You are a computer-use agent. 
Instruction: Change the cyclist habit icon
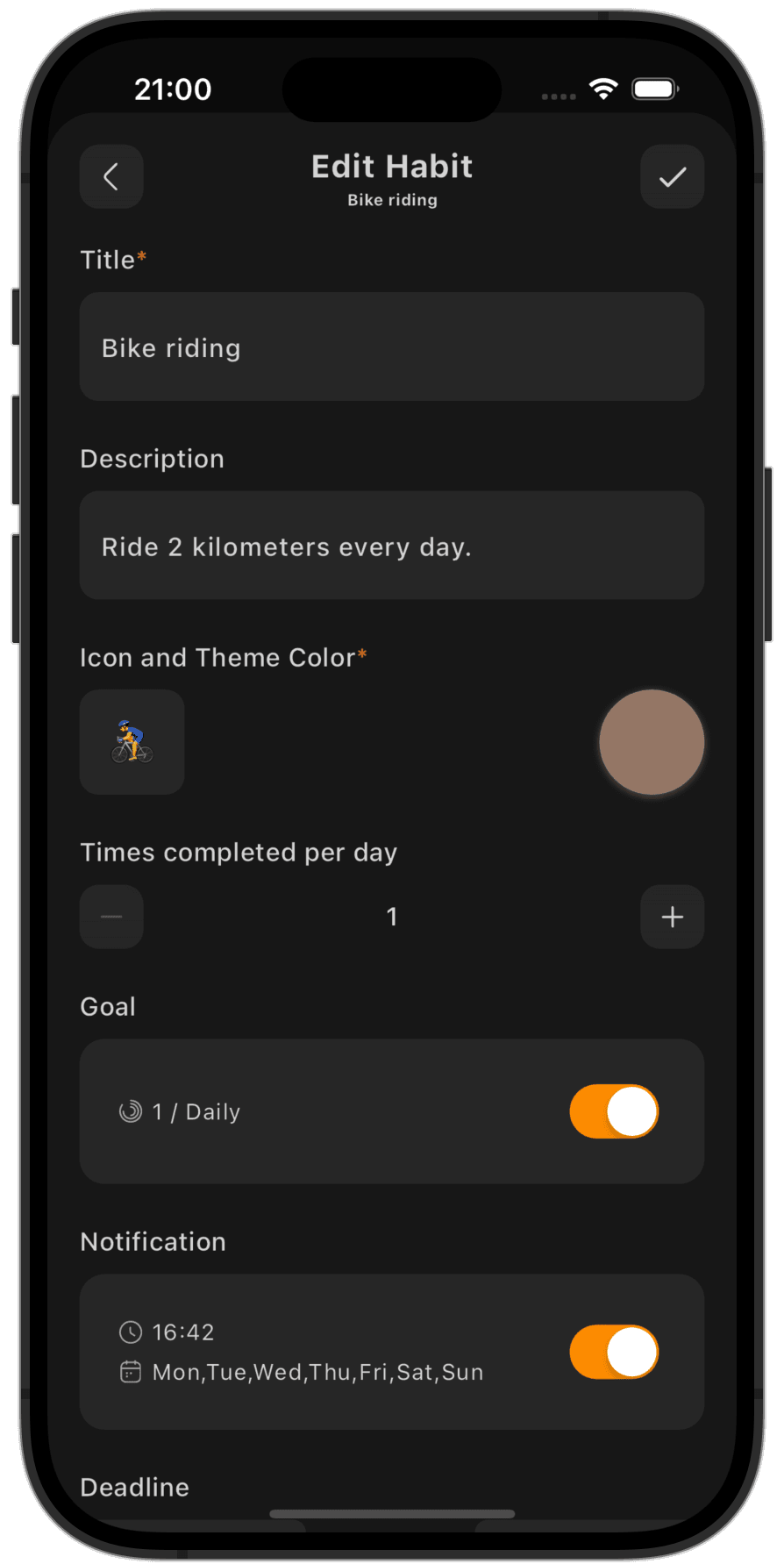(132, 742)
